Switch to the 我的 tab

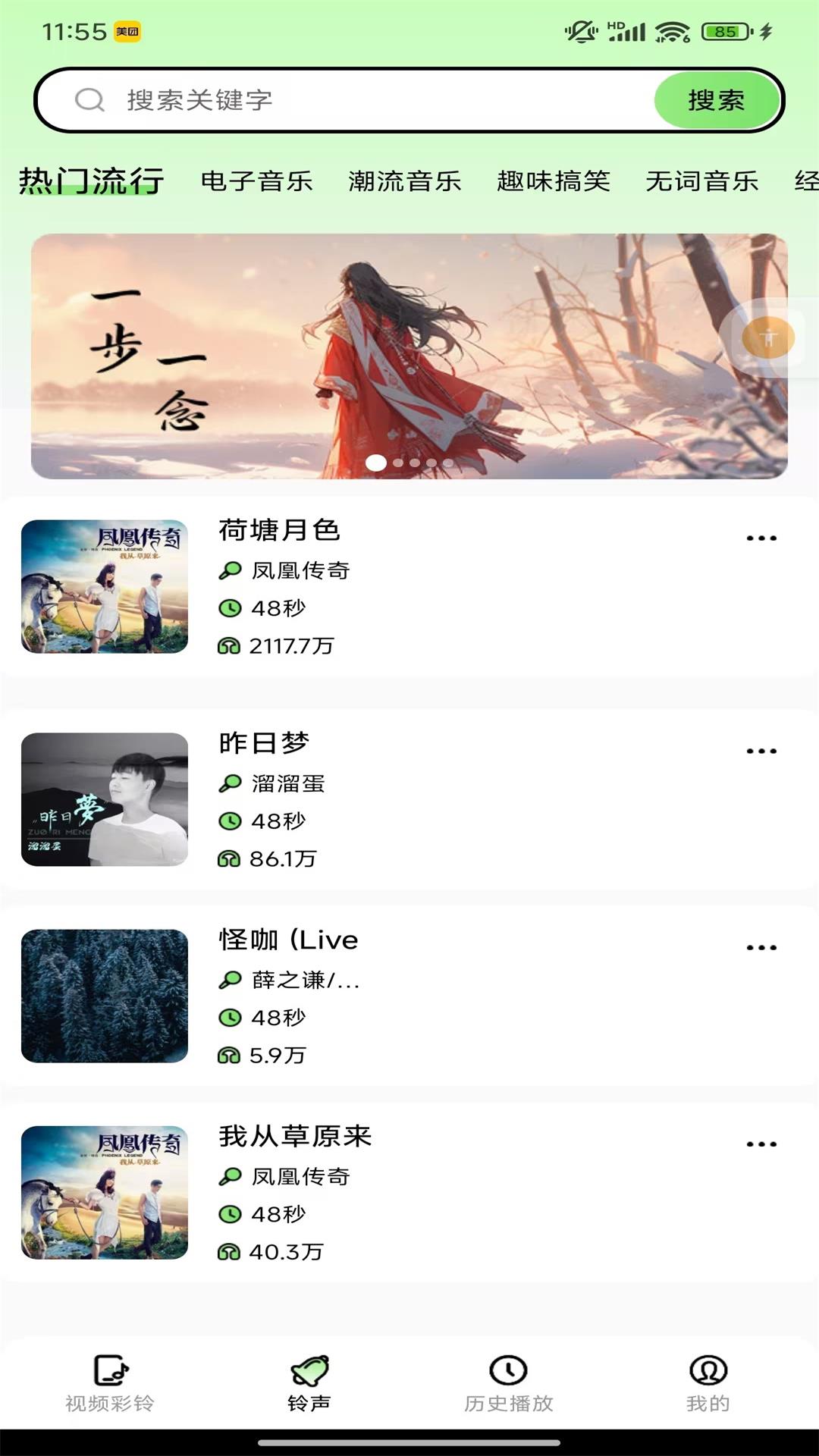pos(708,1384)
